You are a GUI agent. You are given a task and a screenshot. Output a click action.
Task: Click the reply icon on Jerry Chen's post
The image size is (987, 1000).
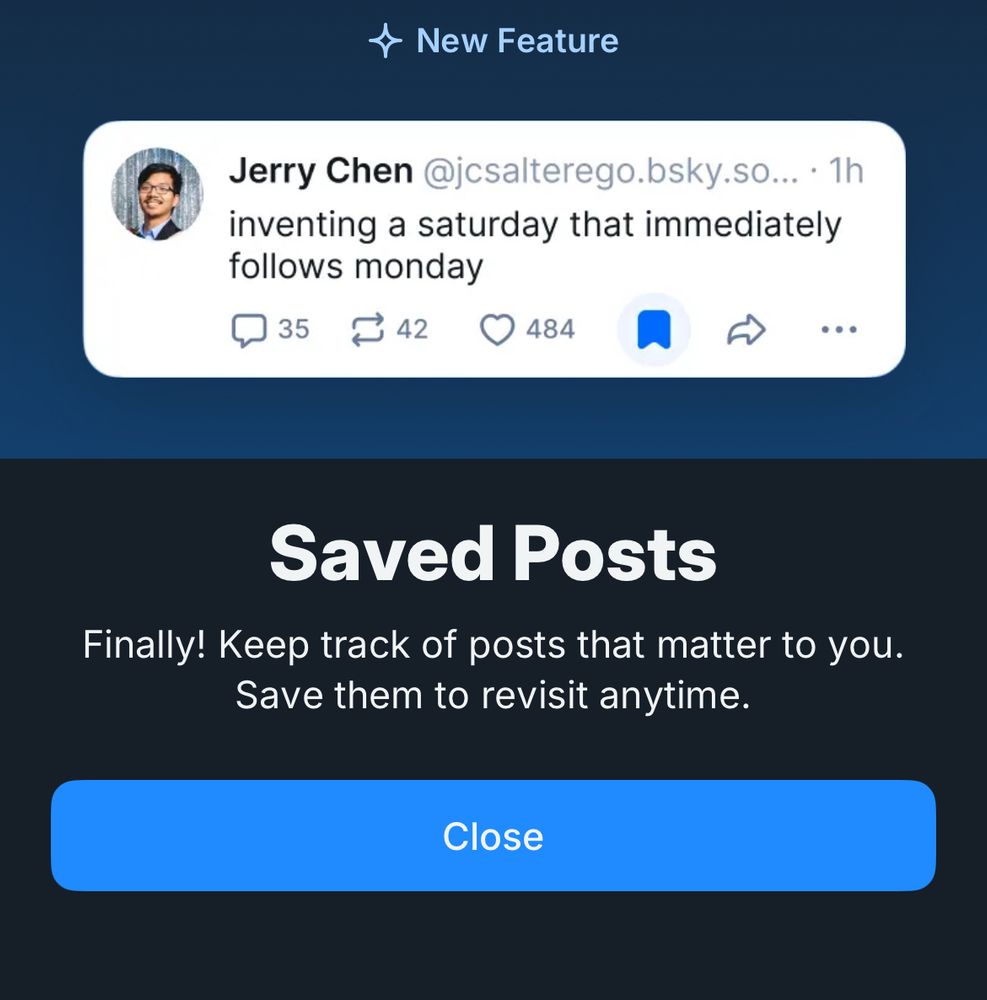[249, 329]
